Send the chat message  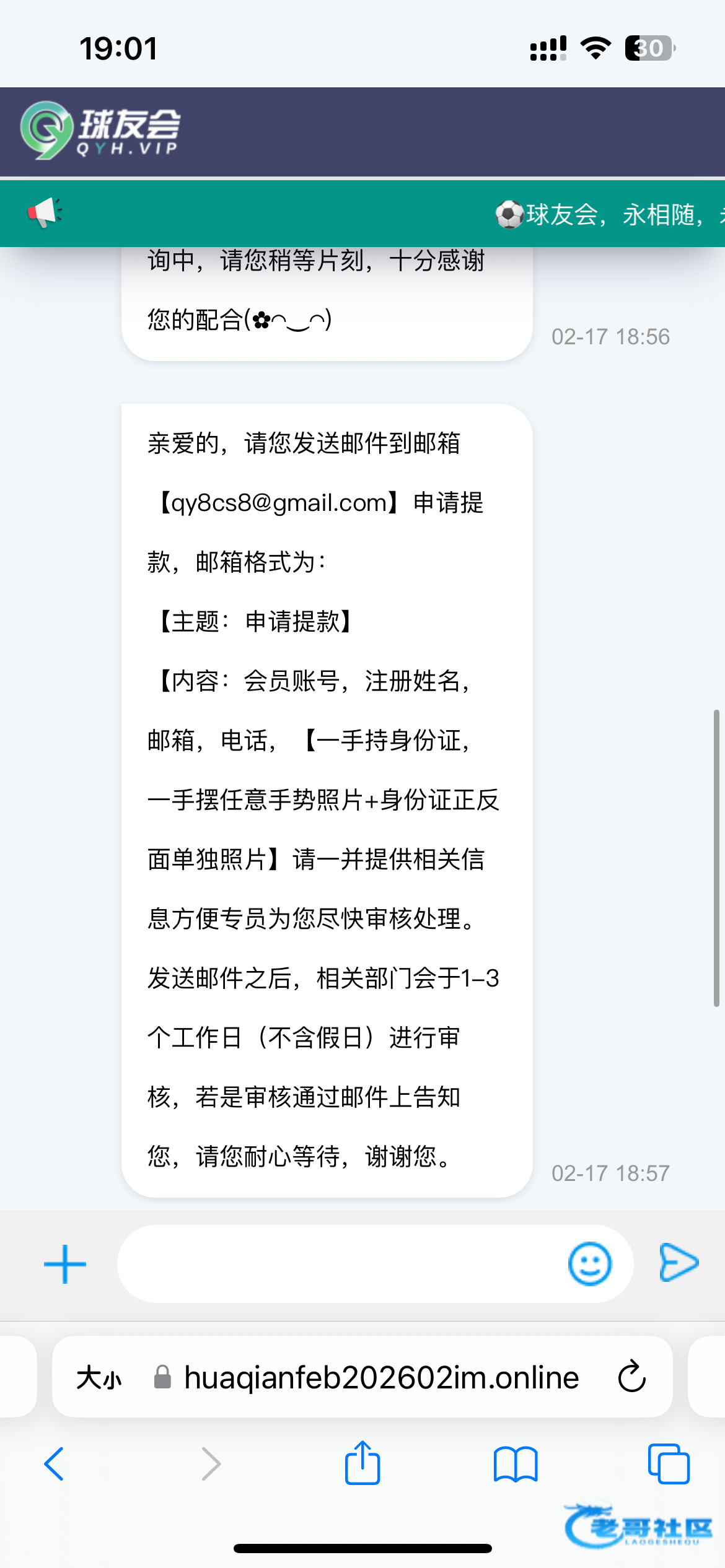[679, 1262]
